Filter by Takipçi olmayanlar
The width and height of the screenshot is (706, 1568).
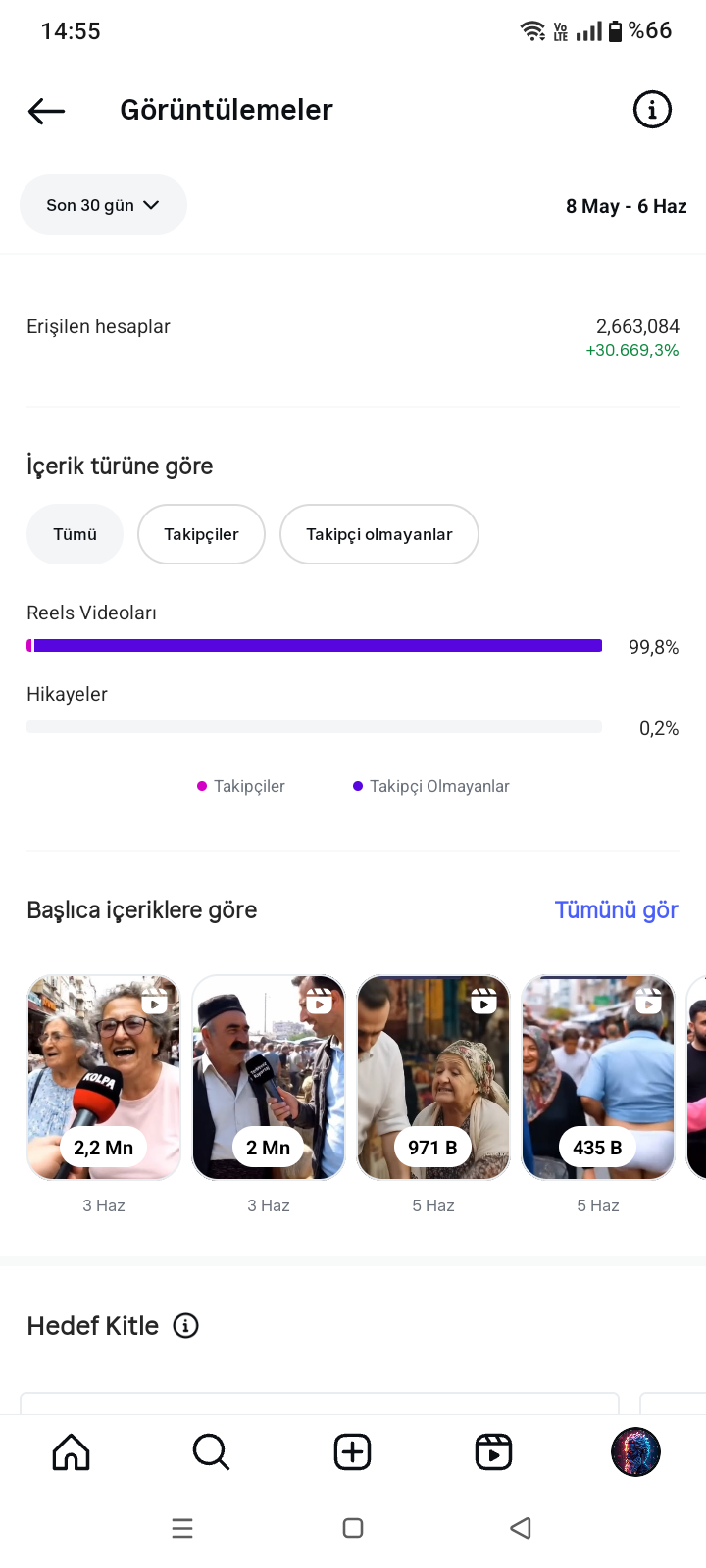(x=379, y=534)
